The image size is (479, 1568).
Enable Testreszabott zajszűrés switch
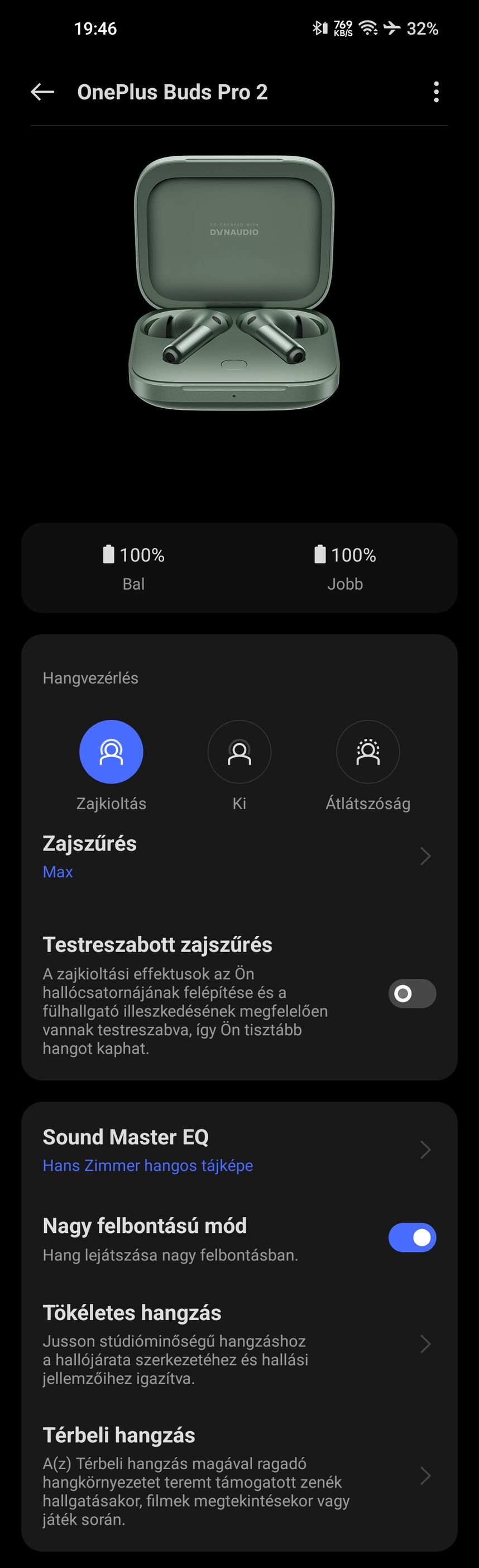point(412,993)
